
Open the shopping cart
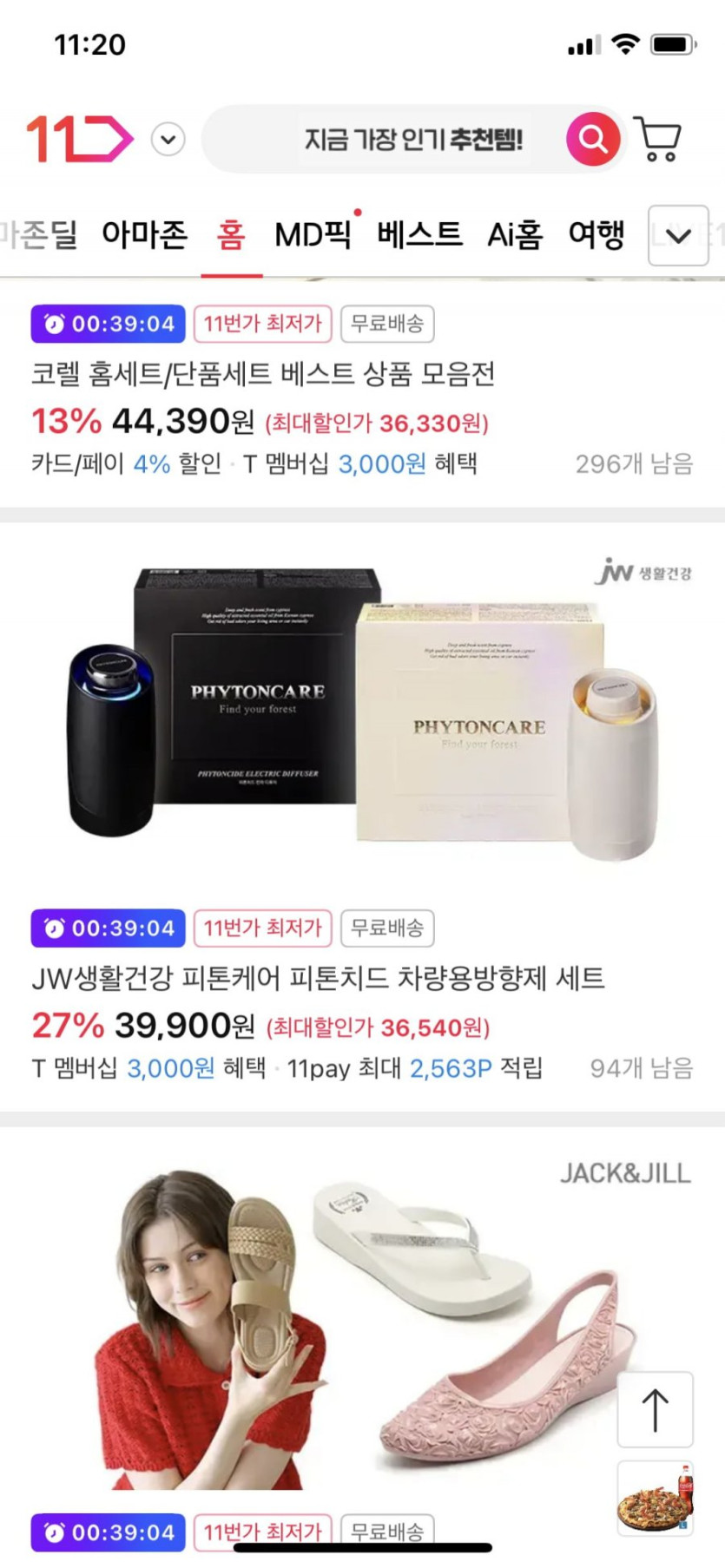tap(659, 139)
